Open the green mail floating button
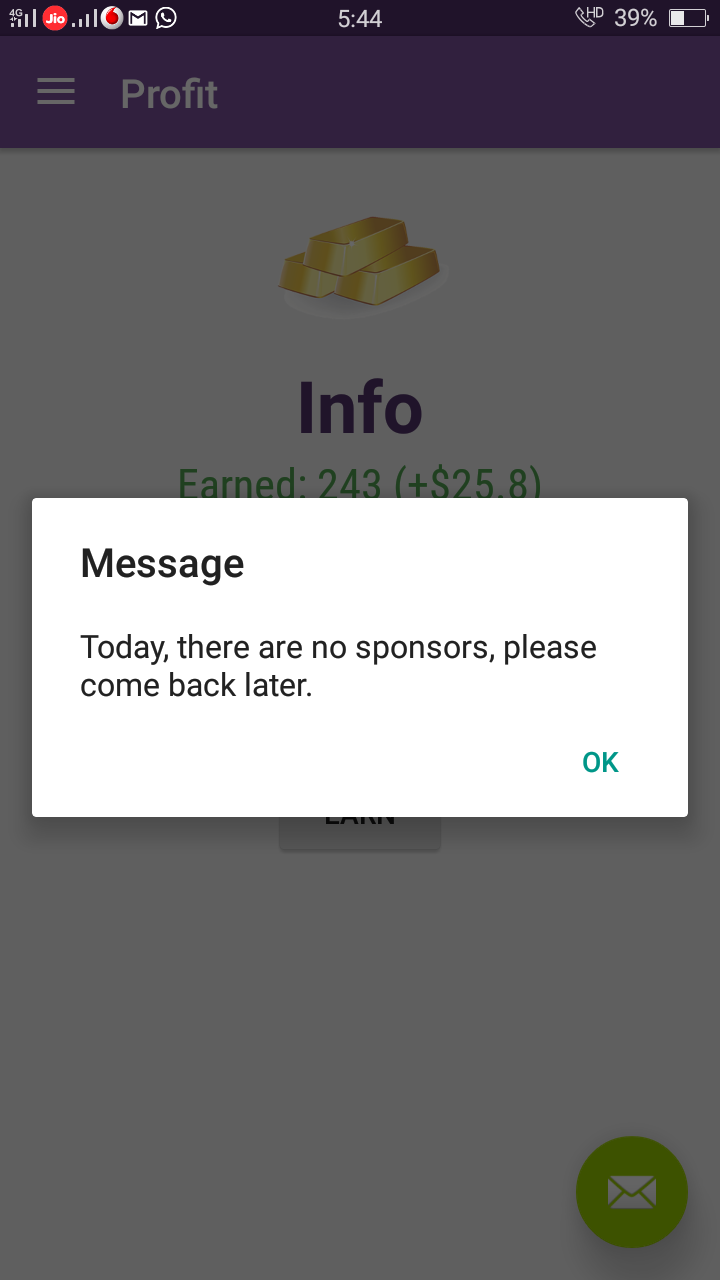 pyautogui.click(x=631, y=1191)
